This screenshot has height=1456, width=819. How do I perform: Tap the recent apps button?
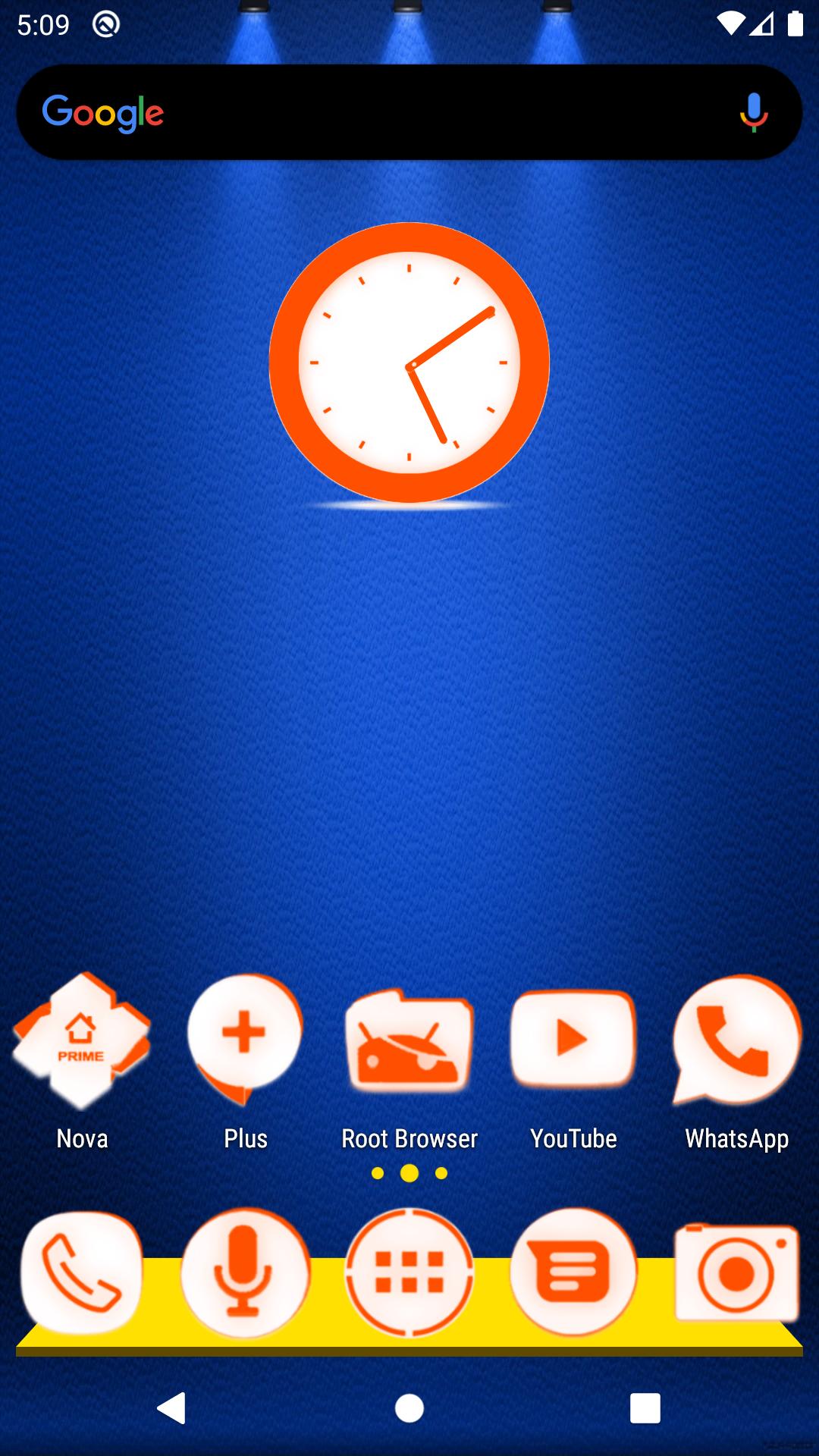645,1408
